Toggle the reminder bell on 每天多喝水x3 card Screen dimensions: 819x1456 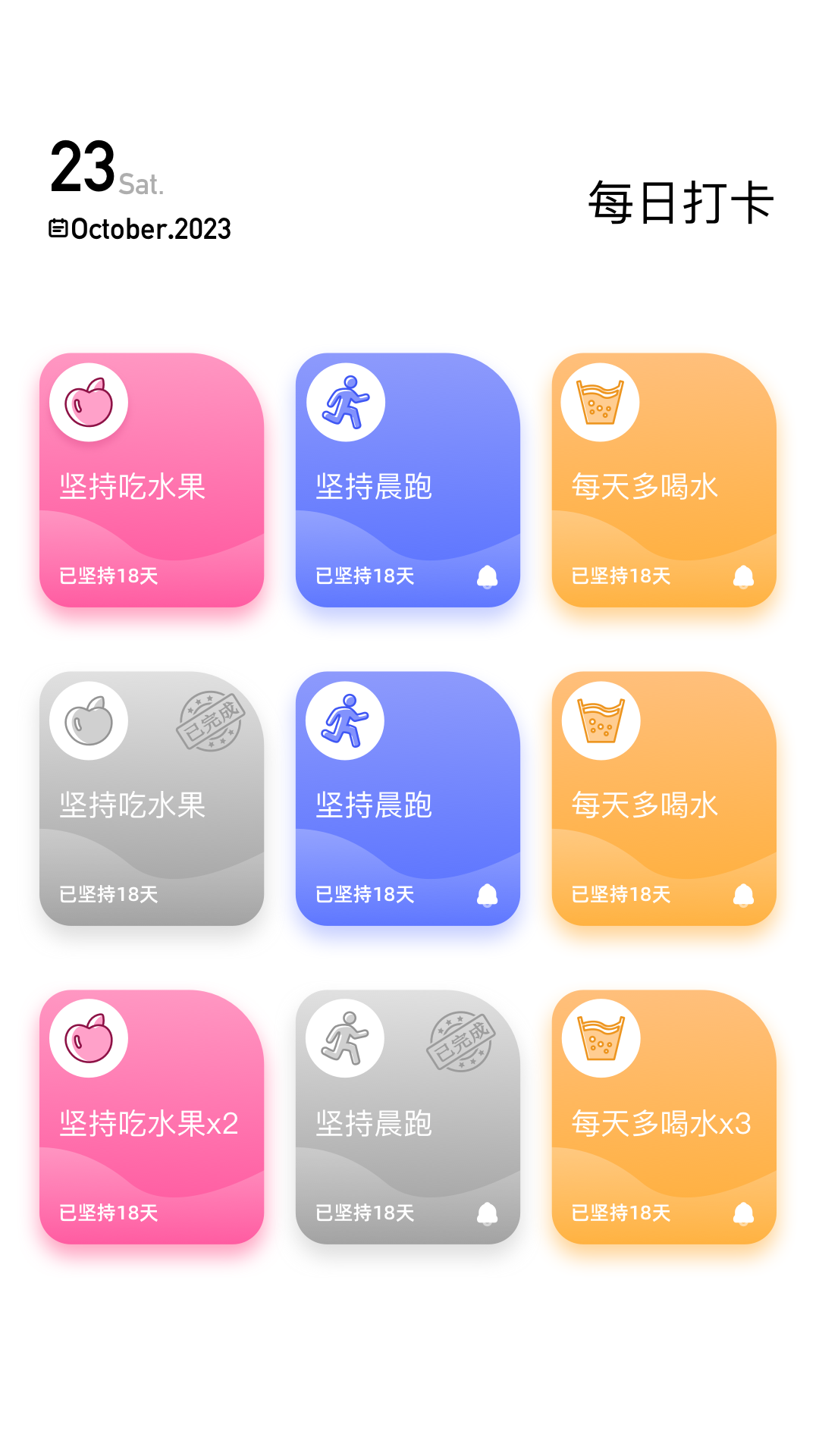pyautogui.click(x=742, y=1214)
